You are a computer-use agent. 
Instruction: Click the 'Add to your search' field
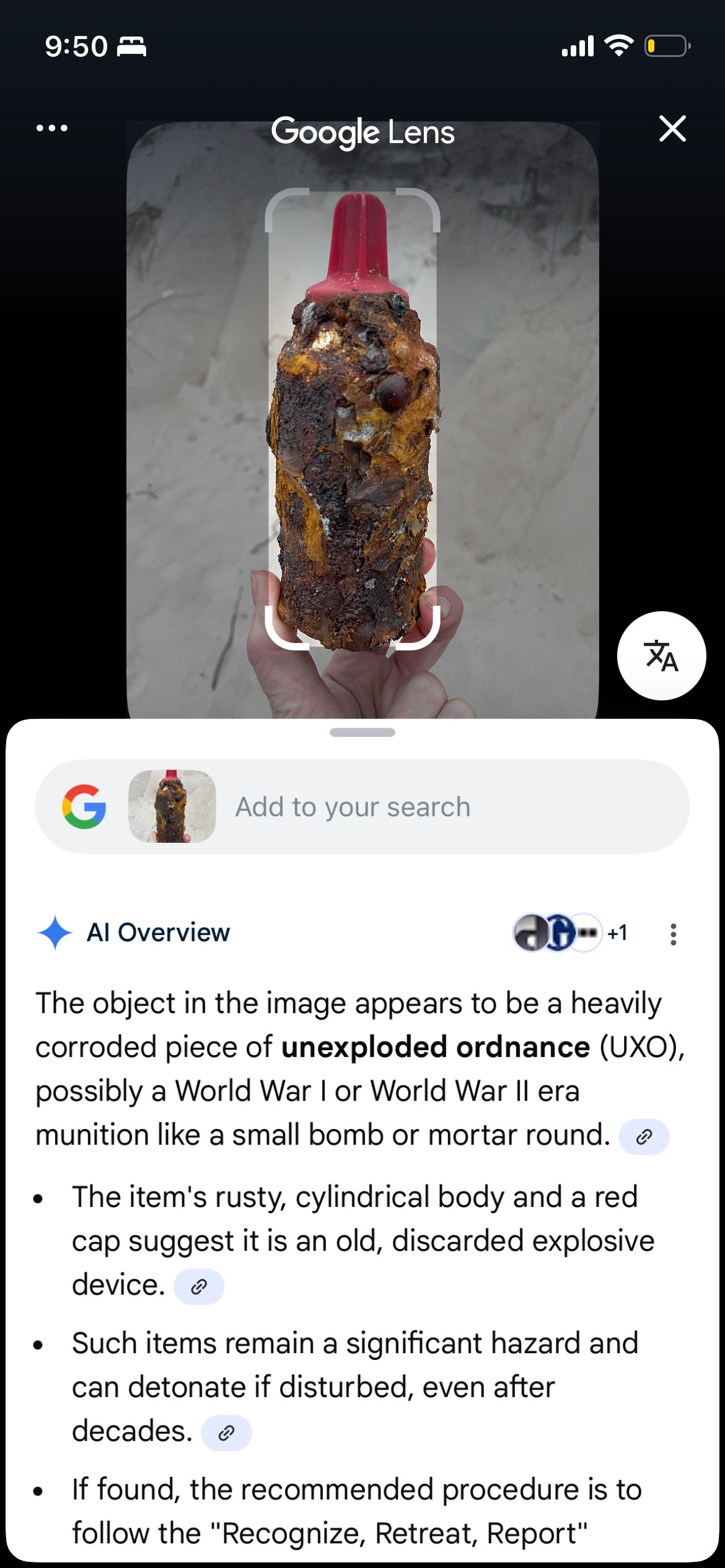351,806
